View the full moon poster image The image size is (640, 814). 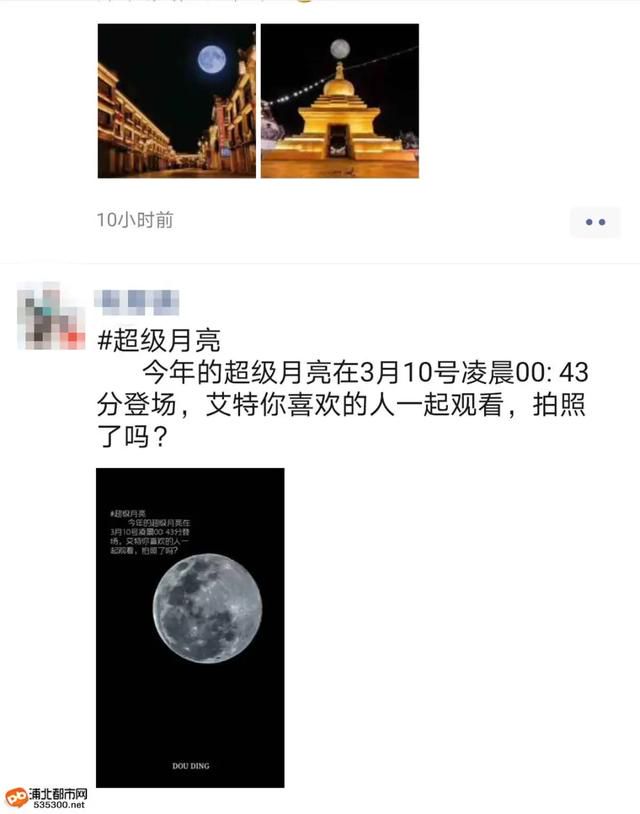click(190, 627)
